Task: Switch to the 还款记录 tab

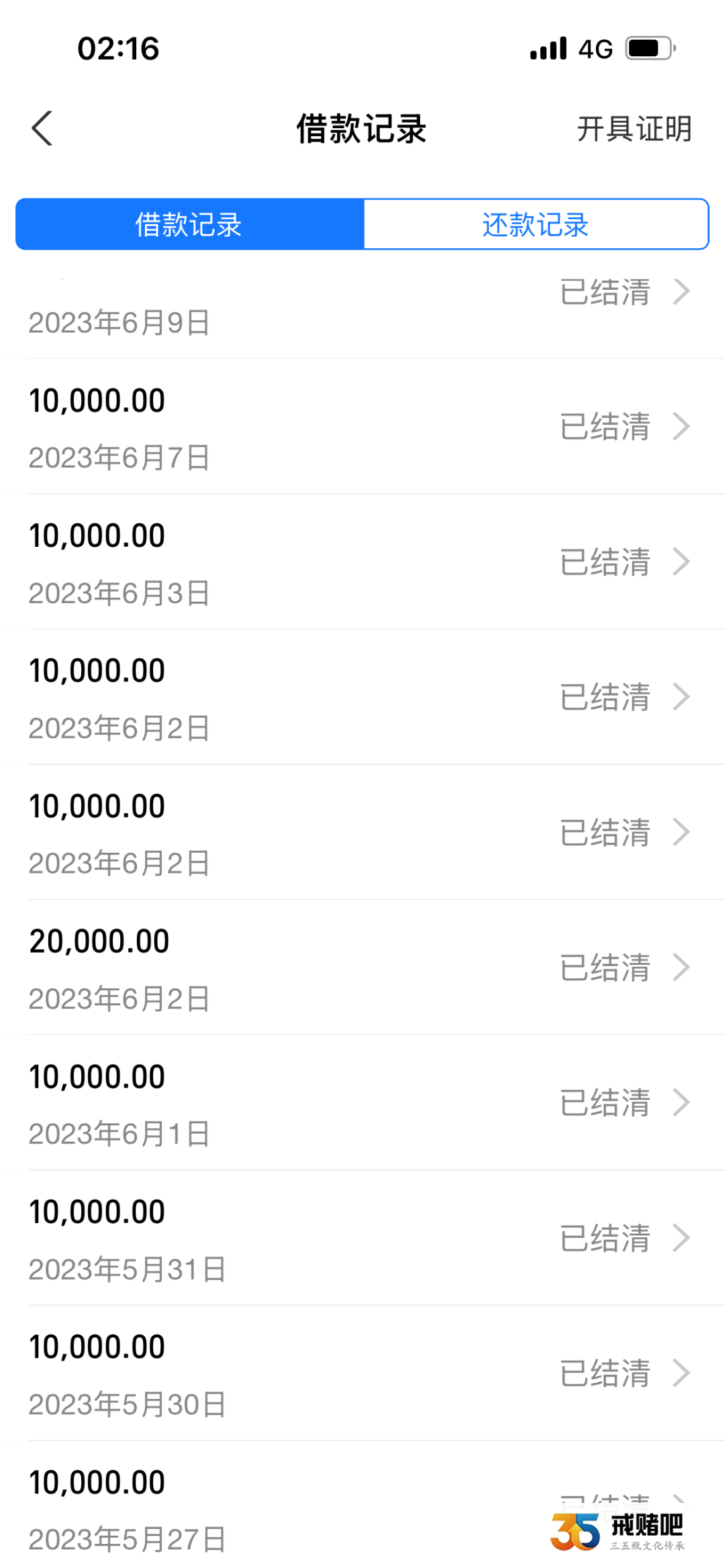Action: click(x=536, y=224)
